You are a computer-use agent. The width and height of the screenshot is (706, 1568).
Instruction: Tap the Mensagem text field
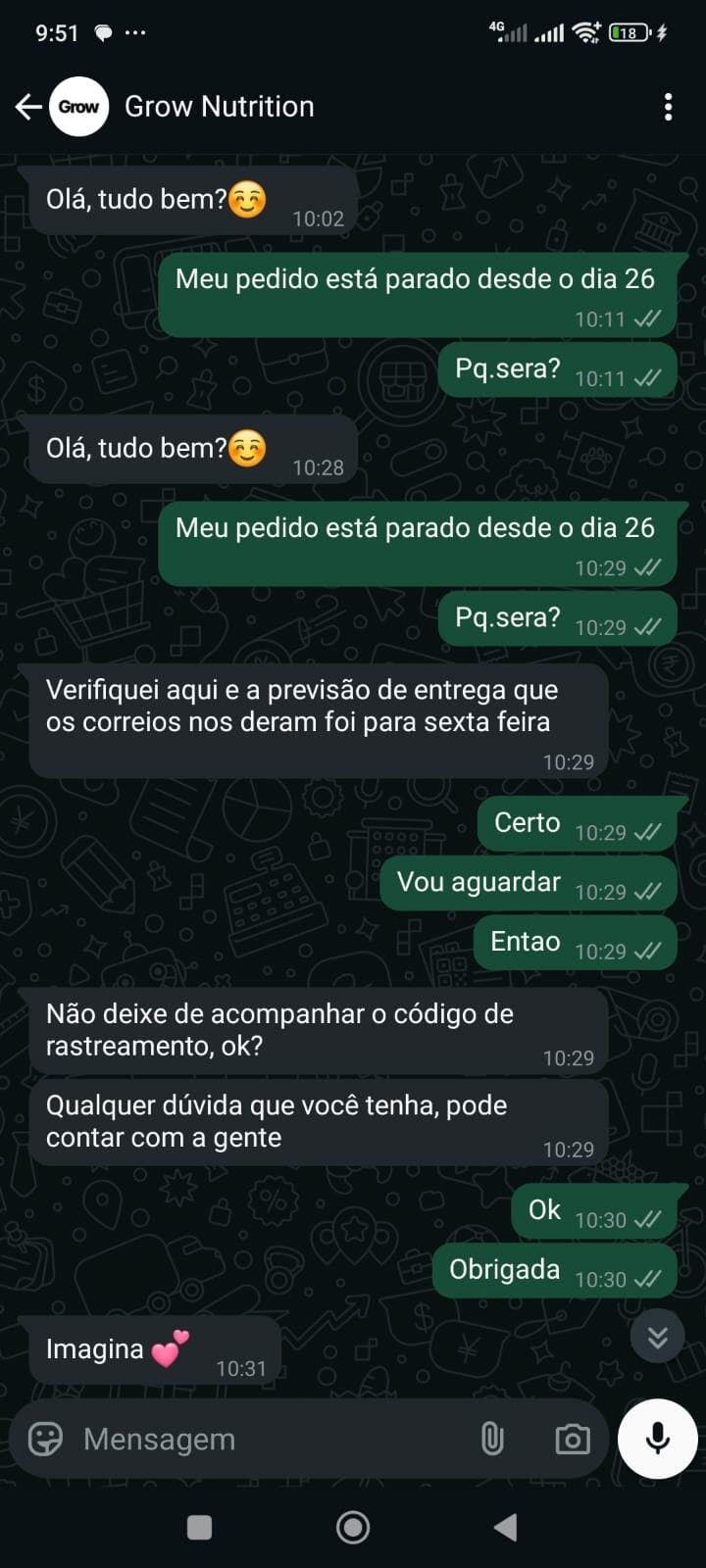[x=265, y=1439]
